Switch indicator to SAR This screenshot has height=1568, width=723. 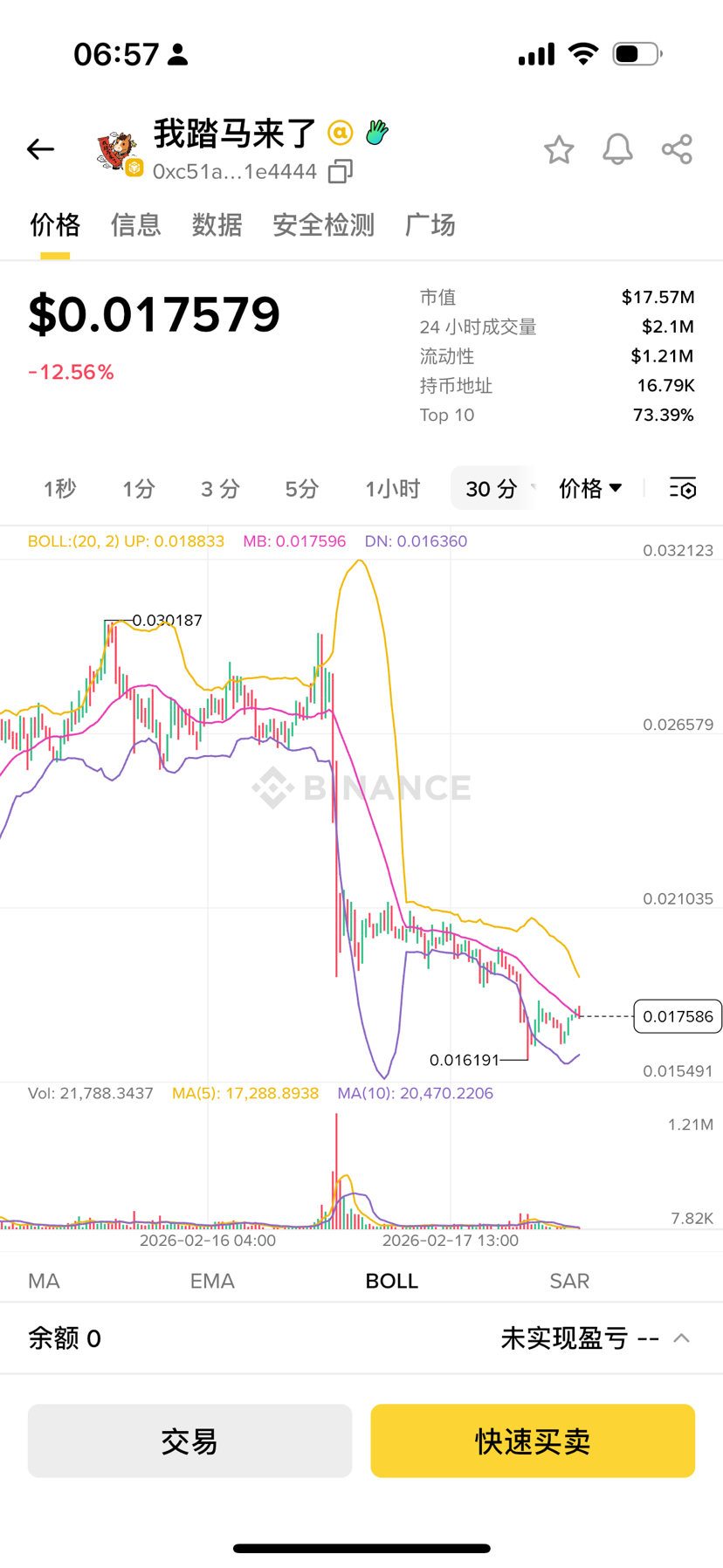pos(569,1281)
